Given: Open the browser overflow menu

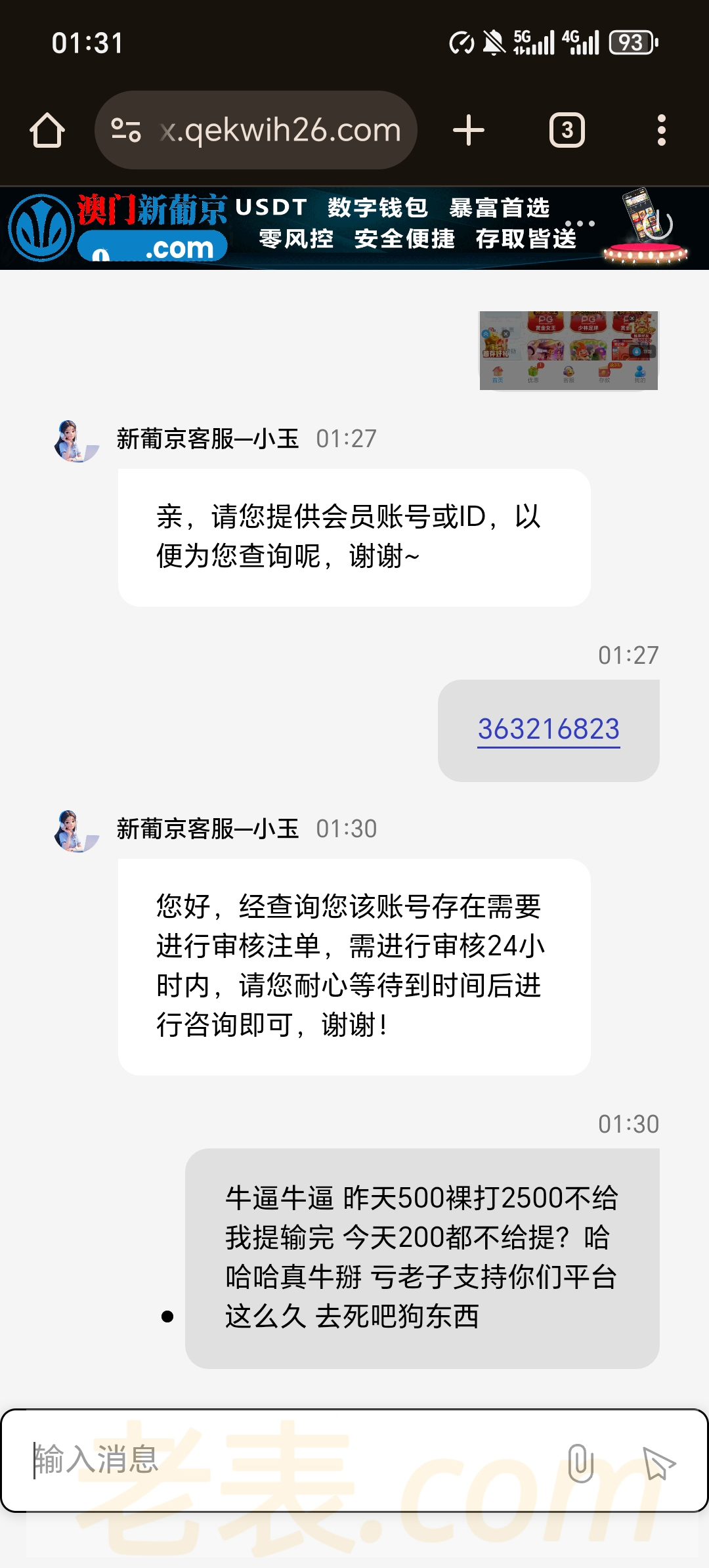Looking at the screenshot, I should [661, 130].
